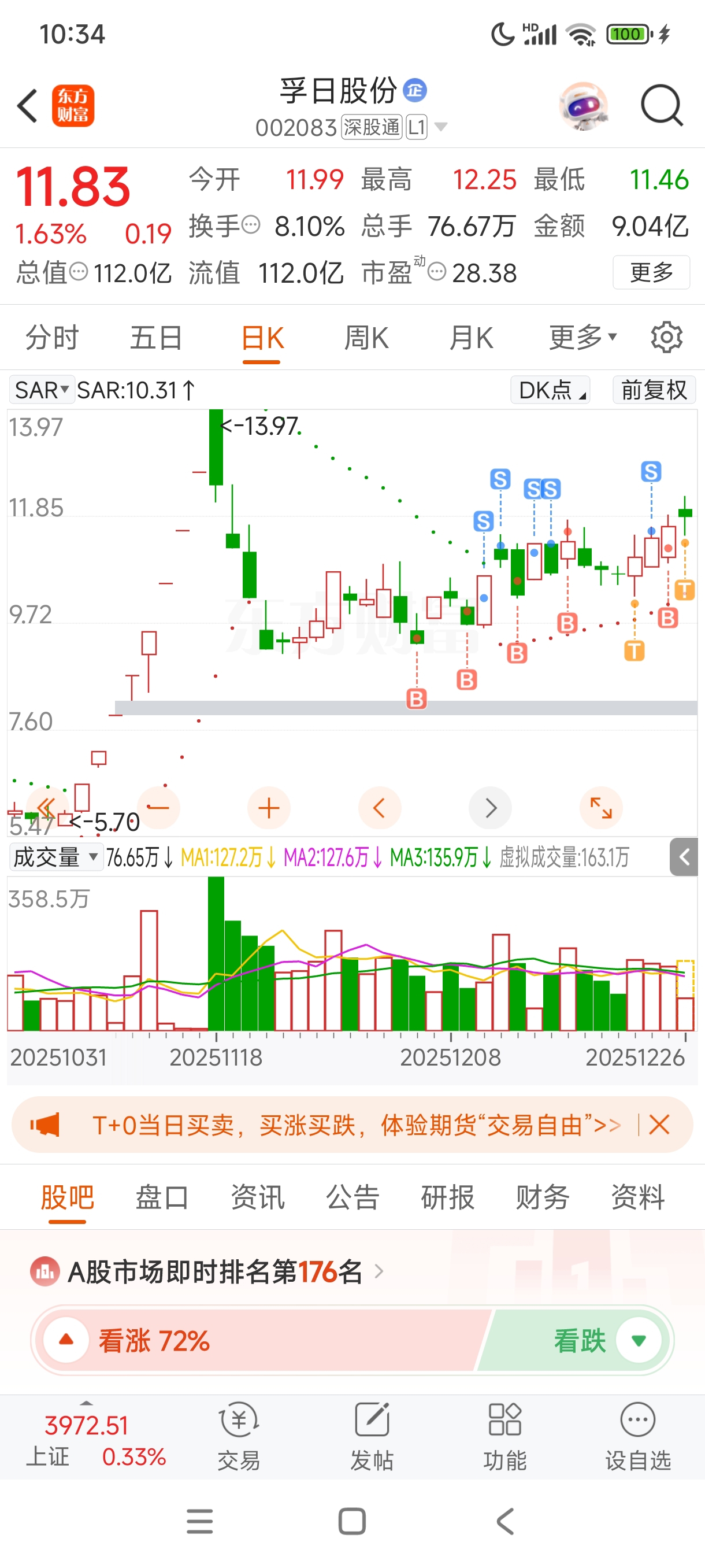Open the 财务 tab
The image size is (705, 1568).
(543, 1197)
